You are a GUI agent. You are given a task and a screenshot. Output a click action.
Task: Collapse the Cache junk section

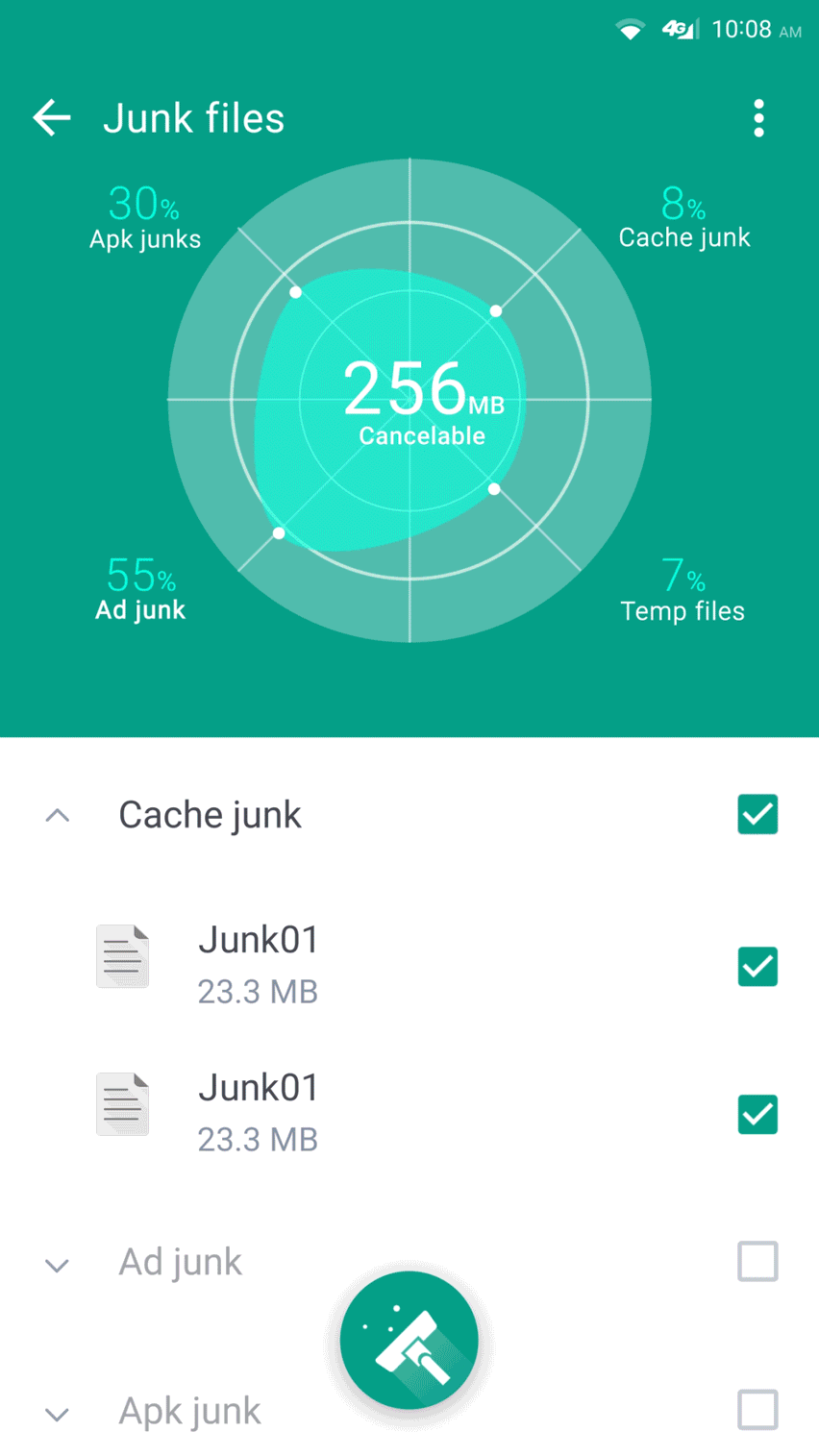[x=58, y=816]
